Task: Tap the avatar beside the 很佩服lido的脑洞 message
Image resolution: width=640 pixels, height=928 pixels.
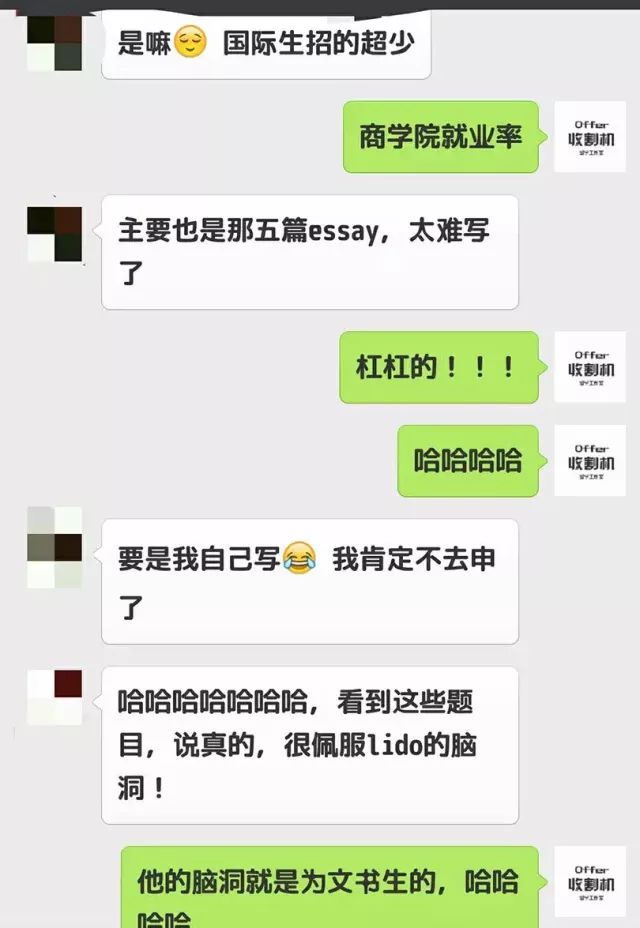Action: pyautogui.click(x=54, y=697)
